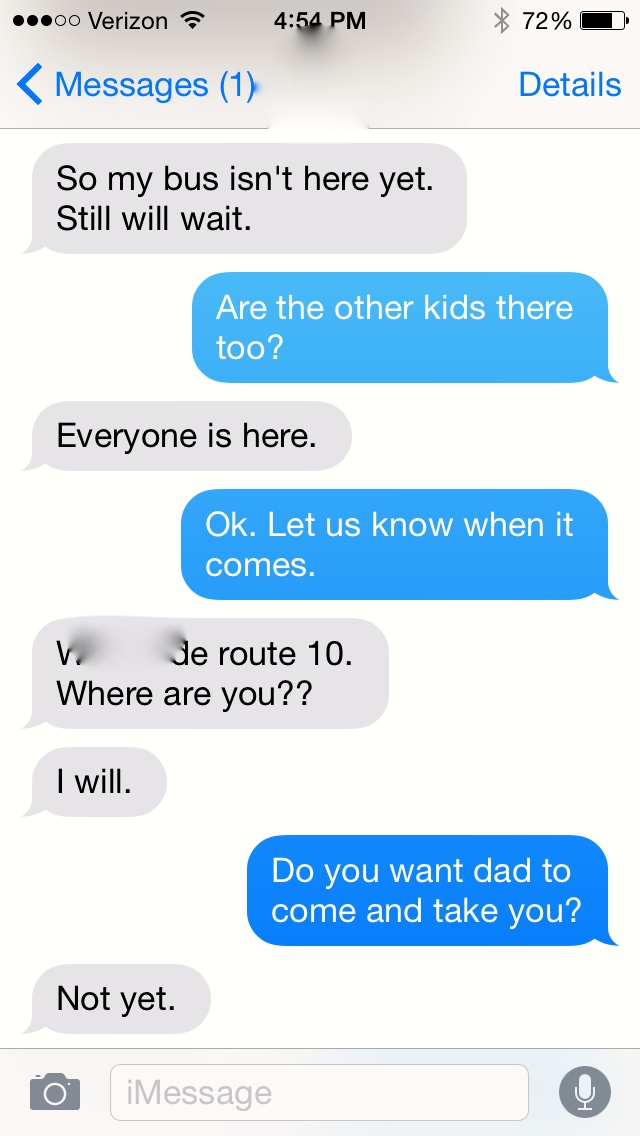The height and width of the screenshot is (1136, 640).
Task: Tap the microphone to record audio
Action: tap(584, 1092)
